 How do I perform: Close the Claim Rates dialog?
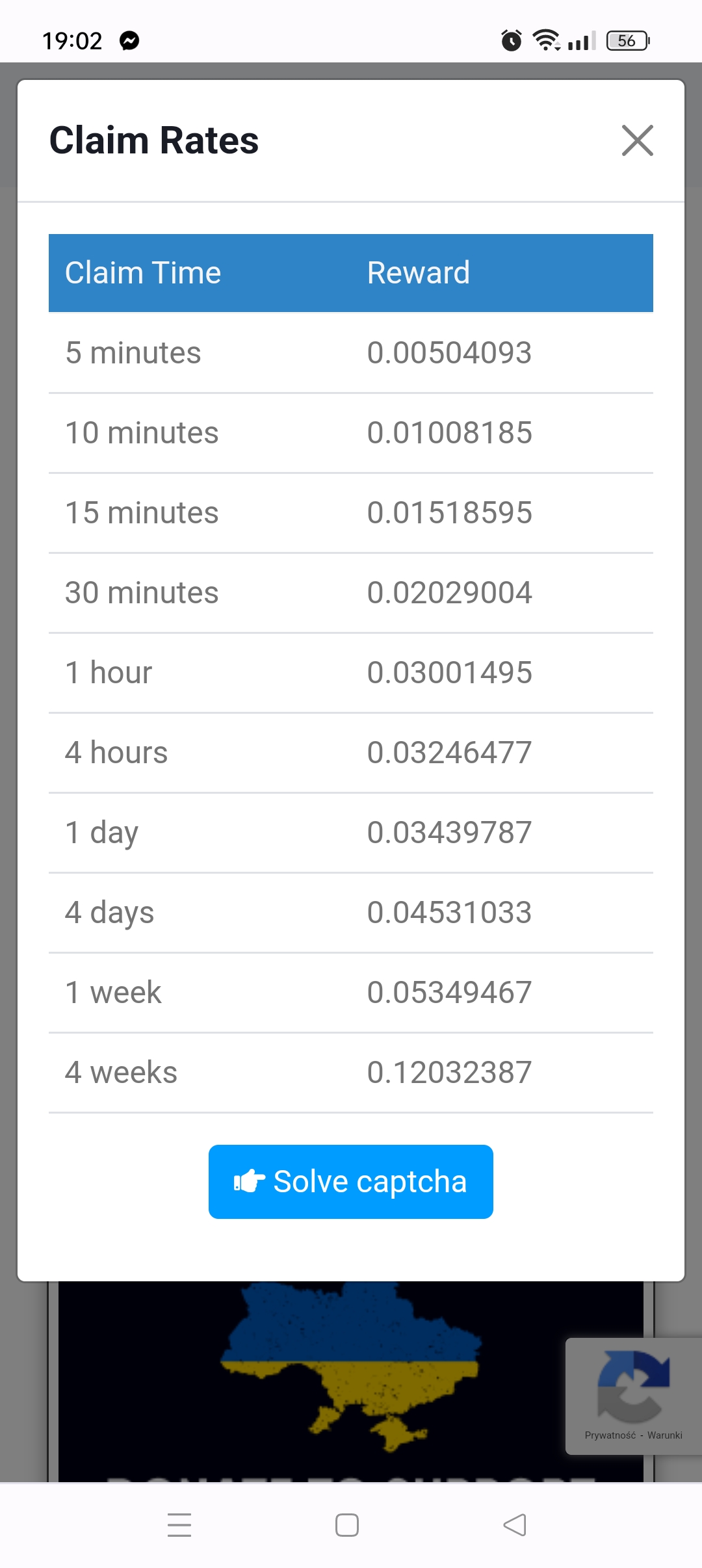(637, 140)
